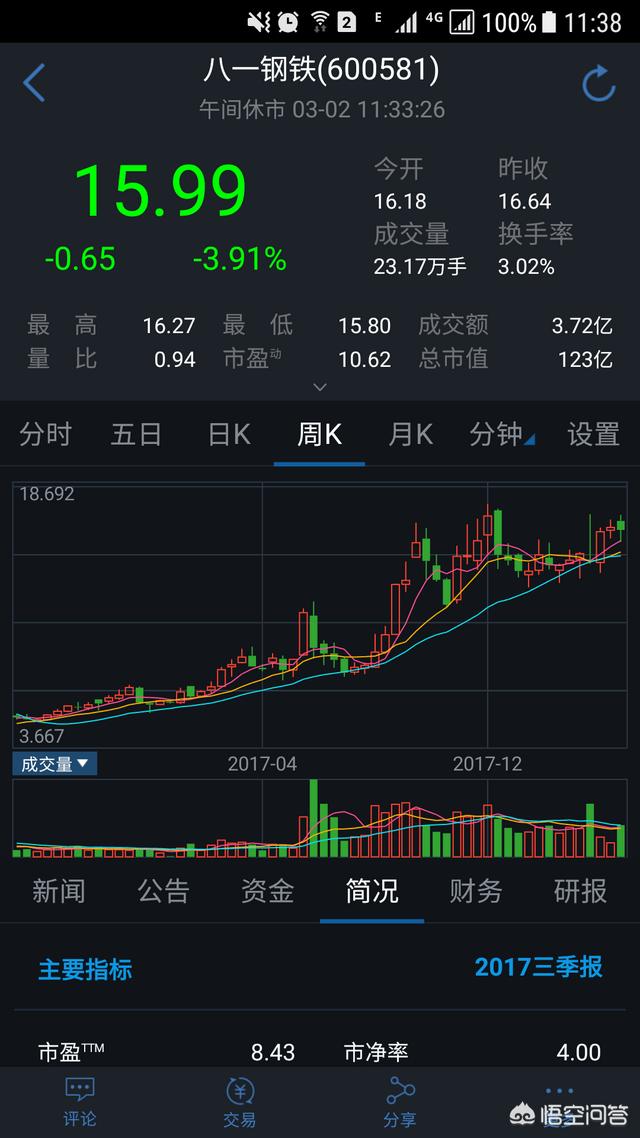The height and width of the screenshot is (1138, 640).
Task: Open 评论 comments in the bottom bar
Action: pyautogui.click(x=80, y=1102)
